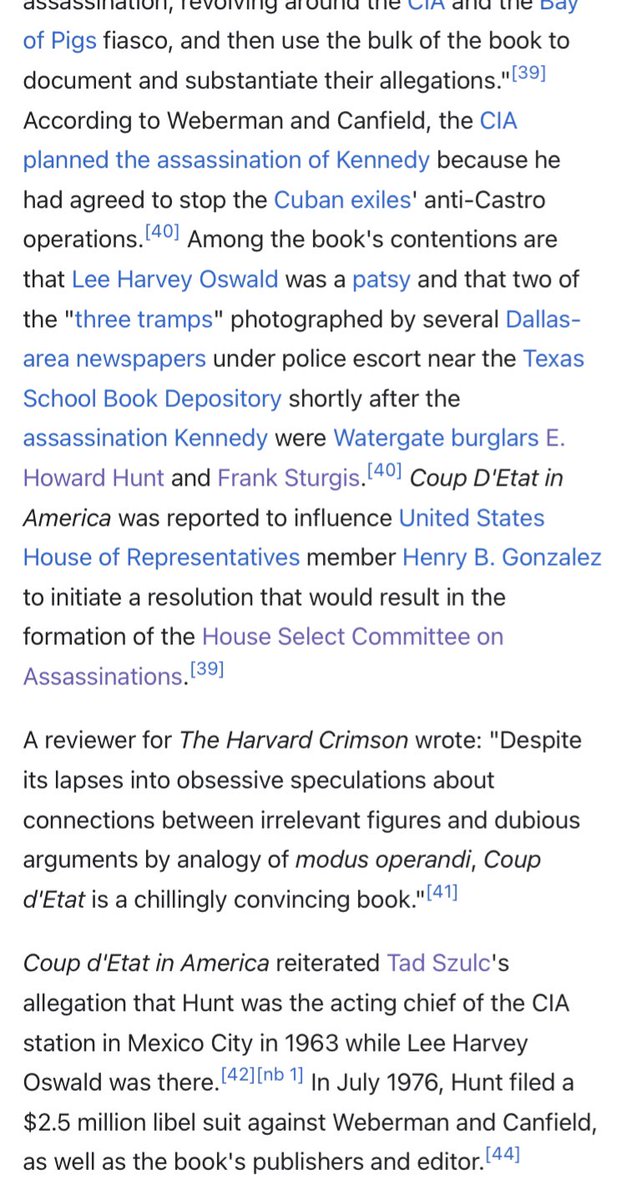626x1200 pixels.
Task: View the E. Howard Hunt article
Action: (x=93, y=478)
